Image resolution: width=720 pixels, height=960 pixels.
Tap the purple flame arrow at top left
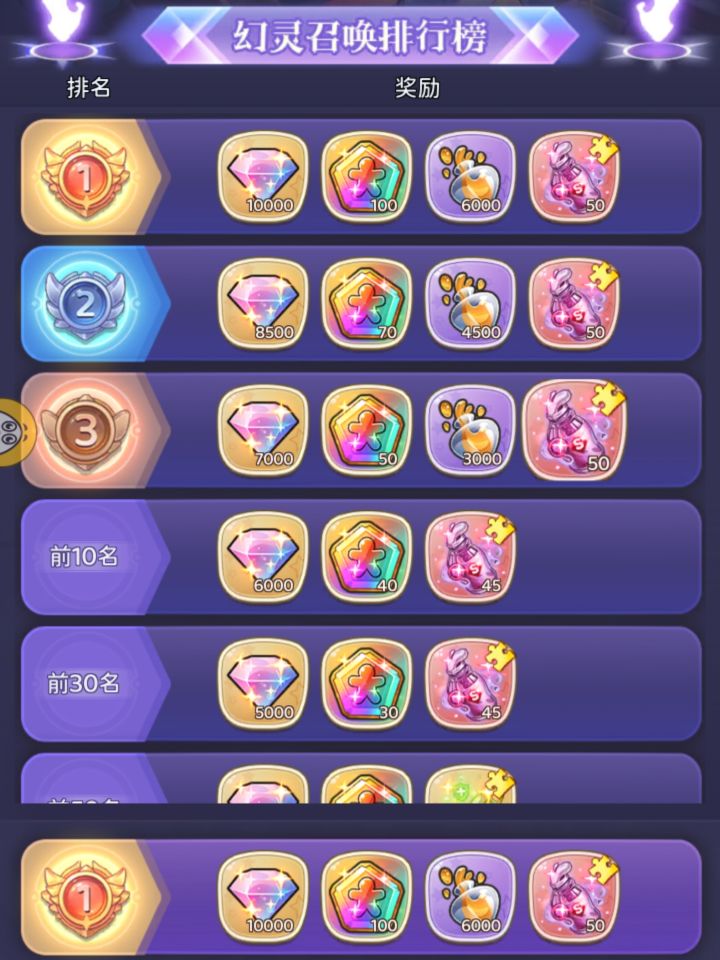pyautogui.click(x=63, y=25)
